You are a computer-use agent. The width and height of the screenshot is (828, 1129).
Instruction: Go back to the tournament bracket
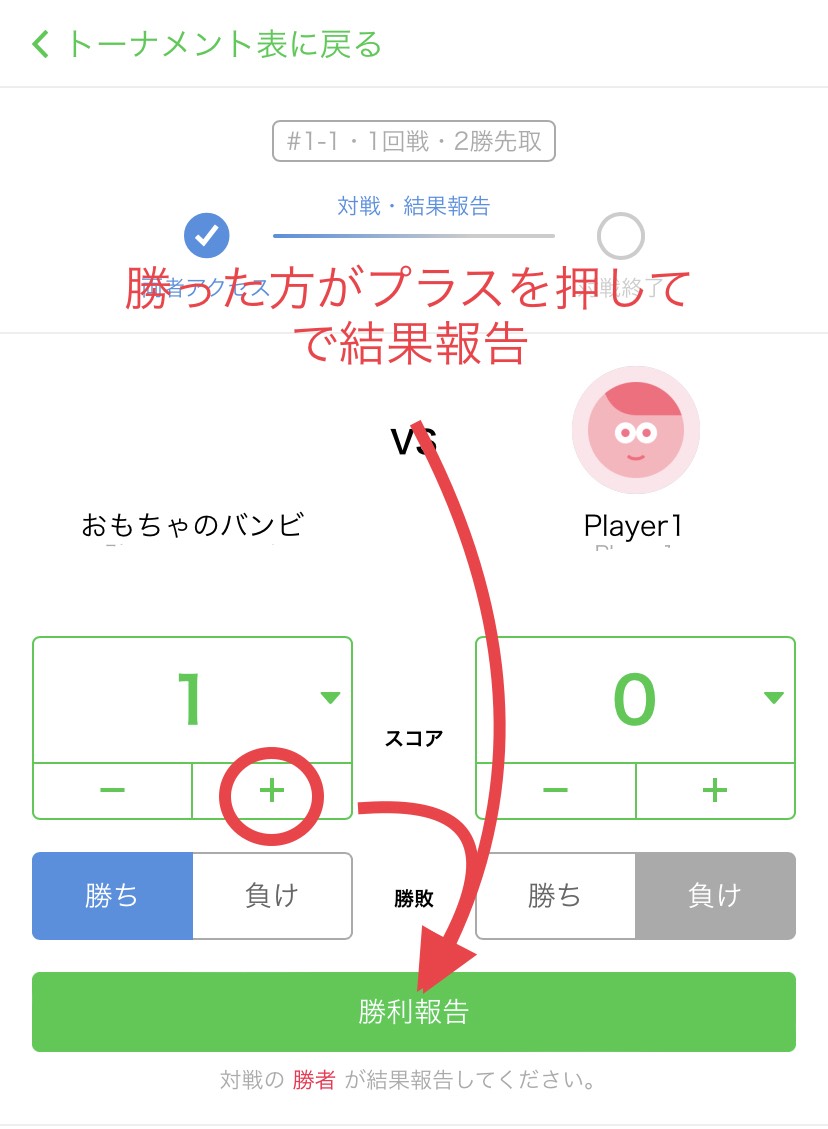[x=208, y=44]
